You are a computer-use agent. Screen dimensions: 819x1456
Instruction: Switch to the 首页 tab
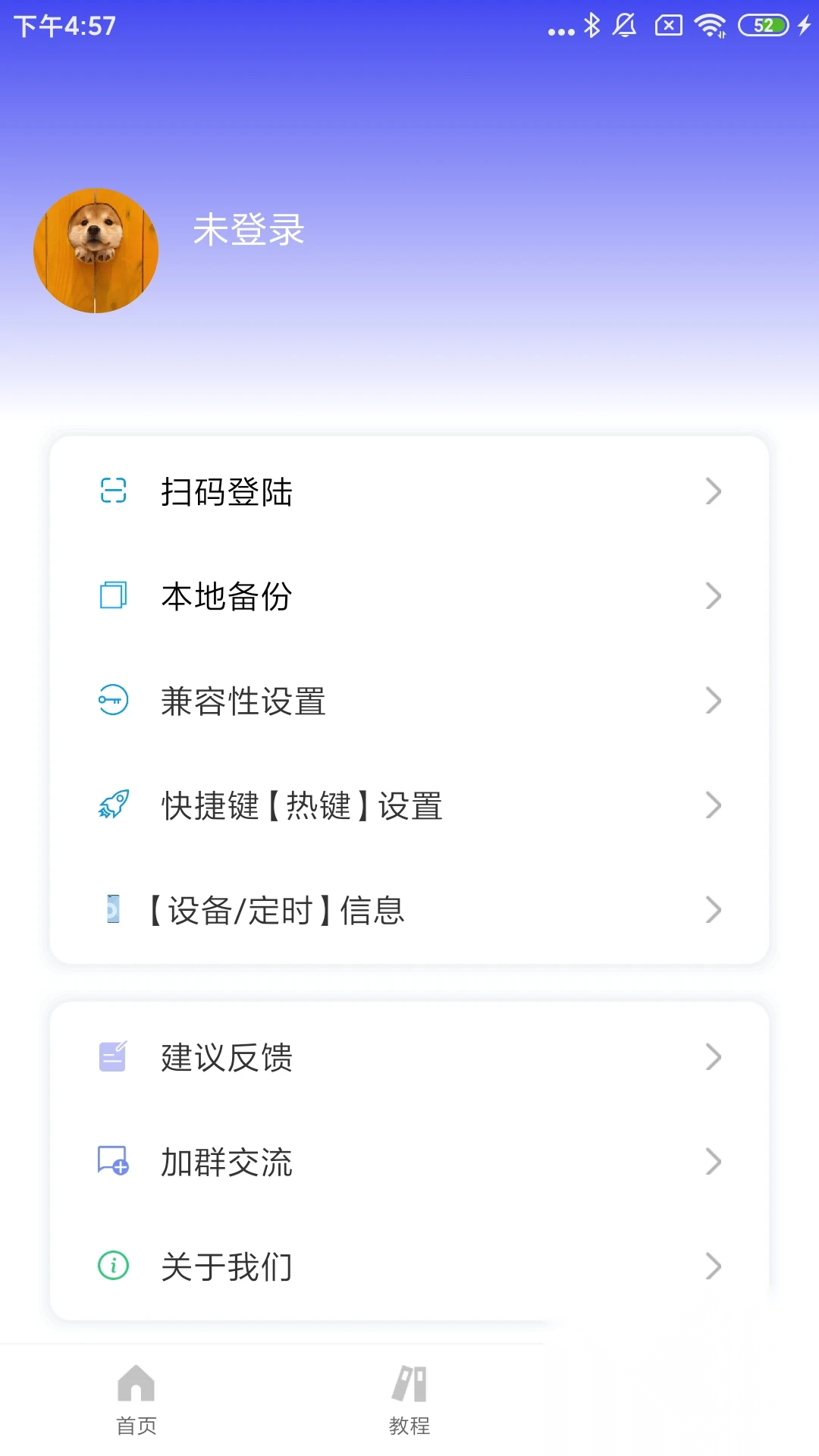click(136, 1403)
